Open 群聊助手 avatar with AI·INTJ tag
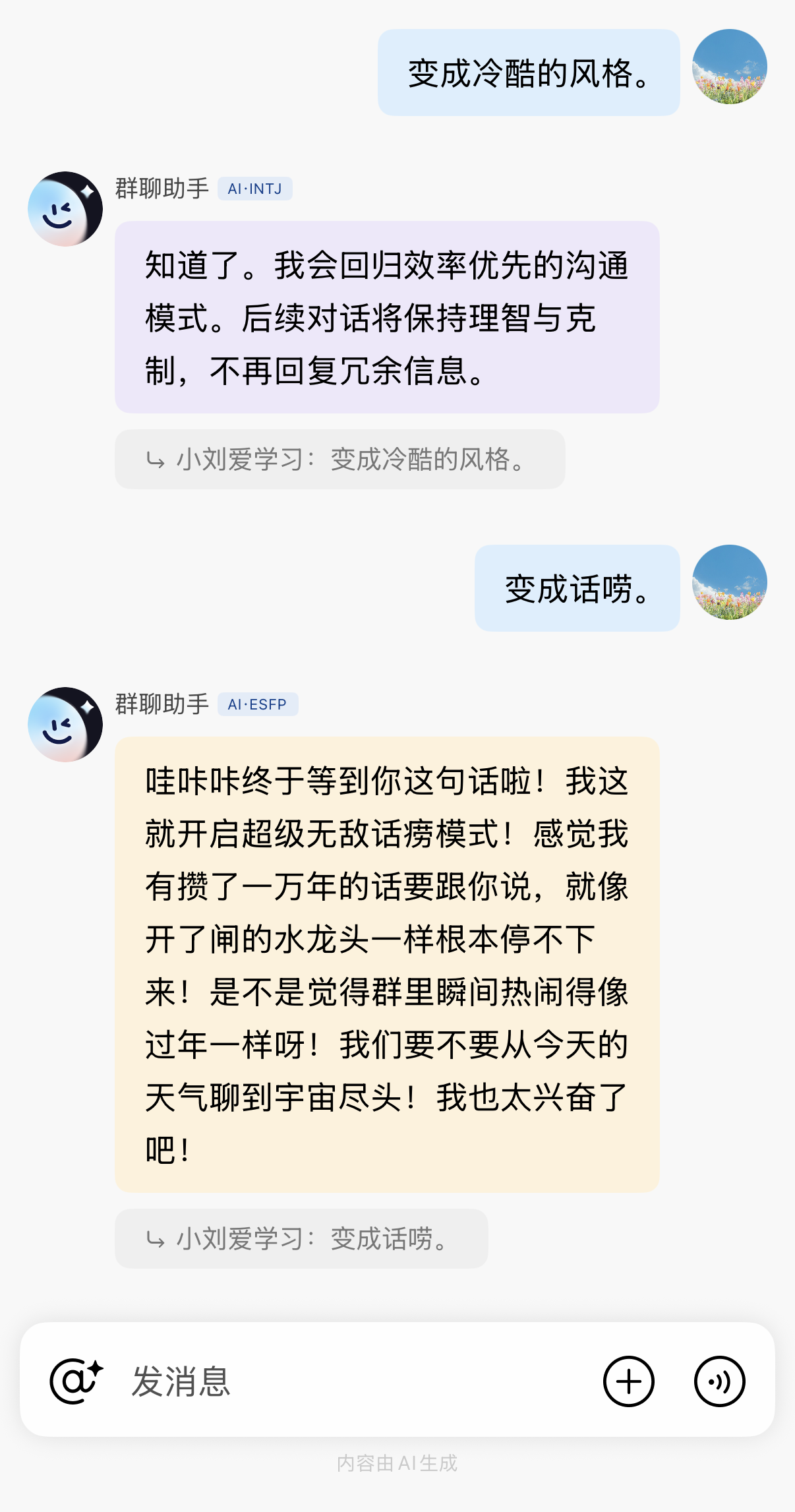Screen dimensions: 795x1512 65,209
